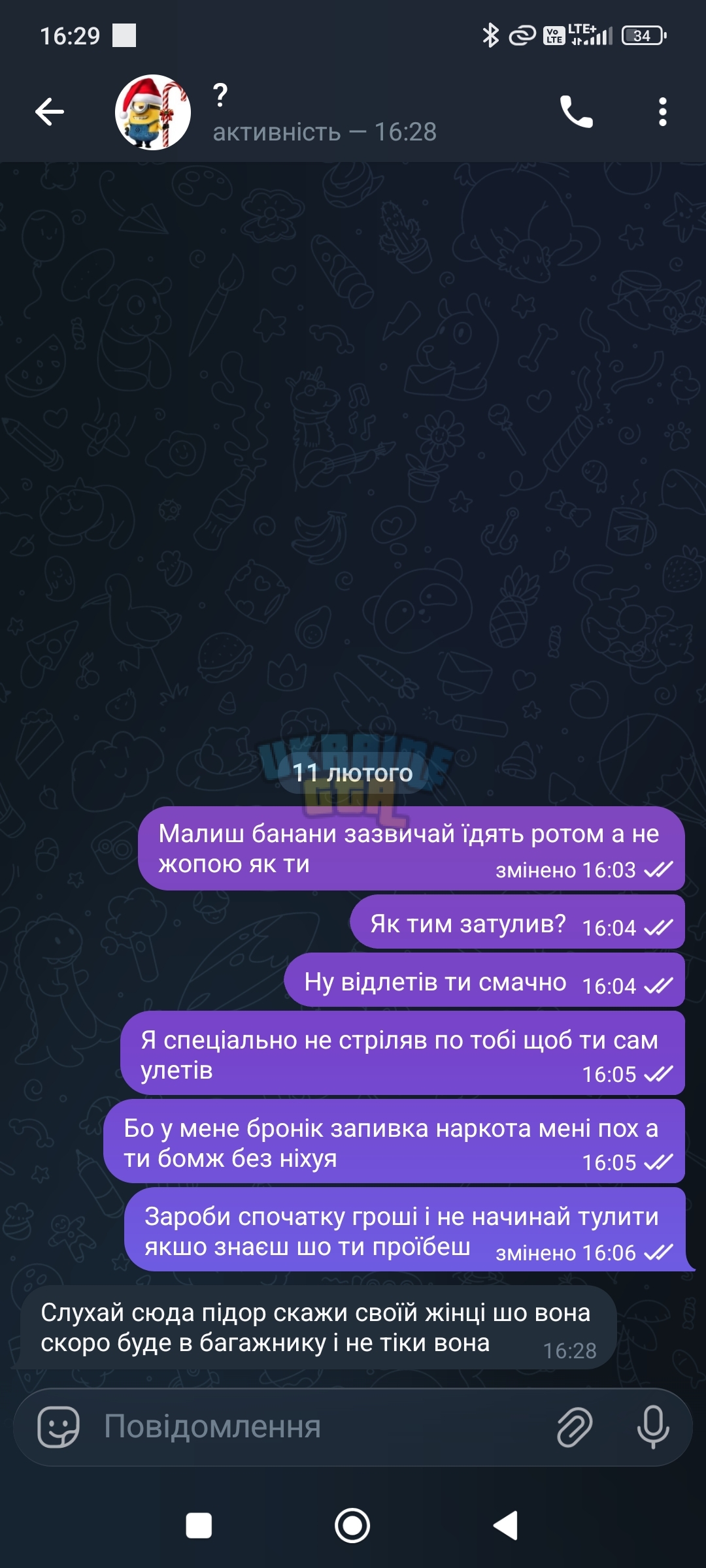706x1568 pixels.
Task: Open the contact's minion profile picture
Action: [153, 112]
